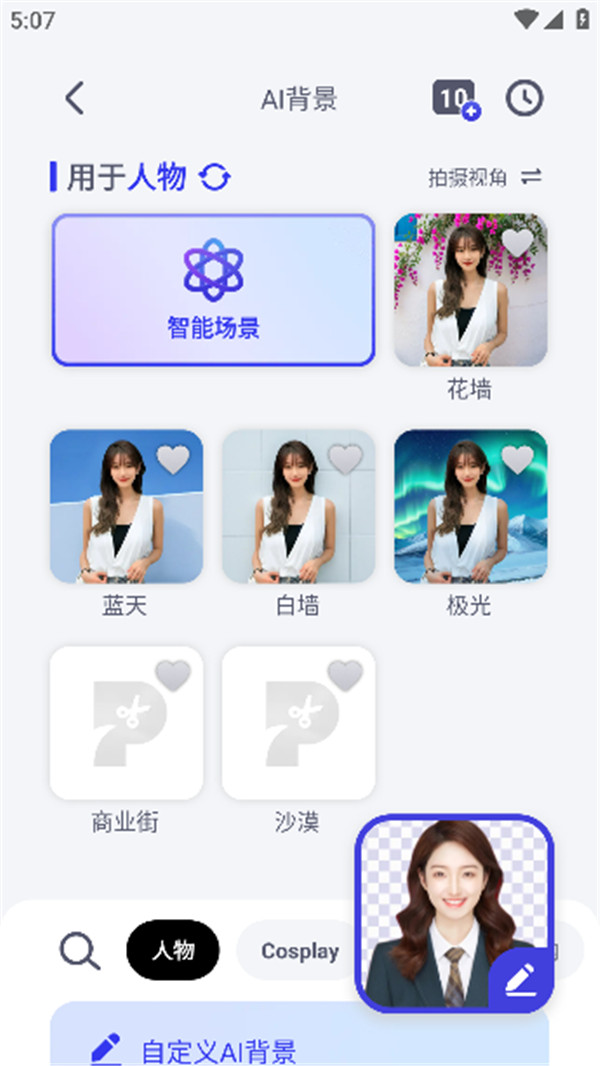The image size is (600, 1066).
Task: Open the background search magnifier
Action: point(80,950)
